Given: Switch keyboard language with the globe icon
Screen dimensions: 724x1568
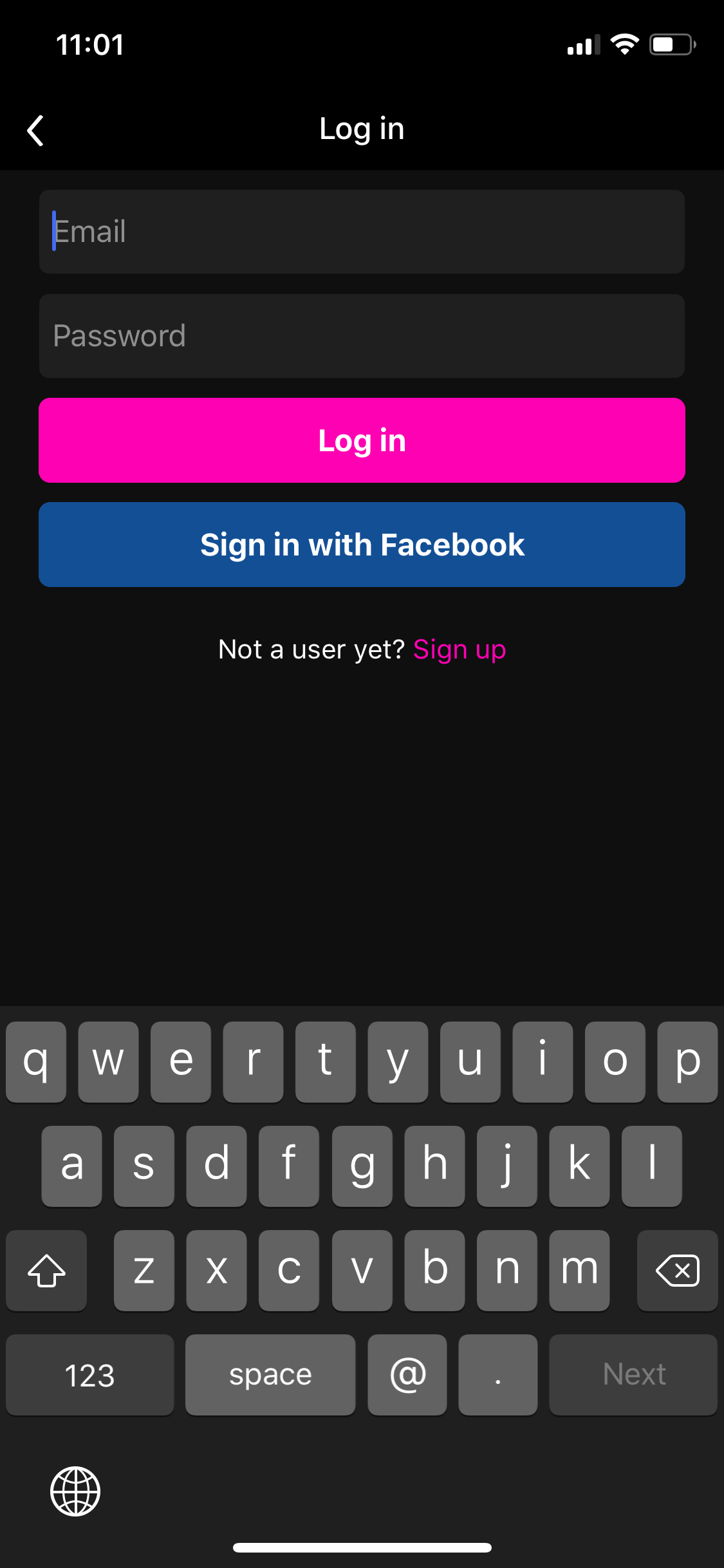Looking at the screenshot, I should click(75, 1491).
